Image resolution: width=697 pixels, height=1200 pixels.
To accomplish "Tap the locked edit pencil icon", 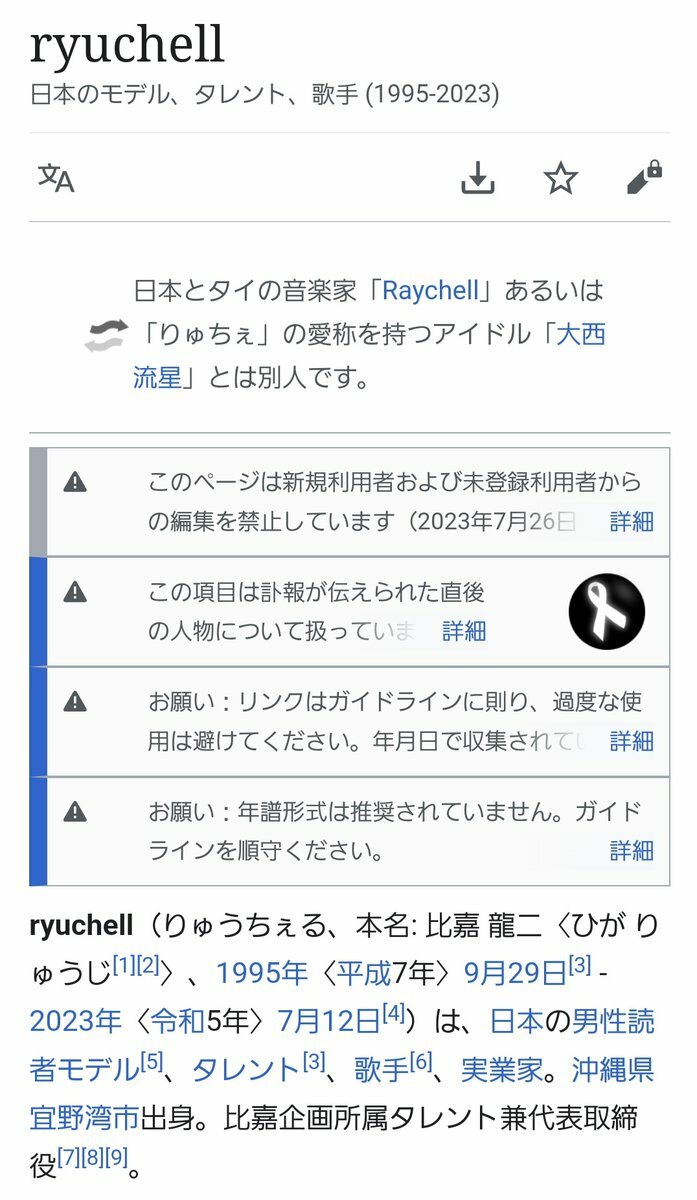I will click(x=644, y=178).
